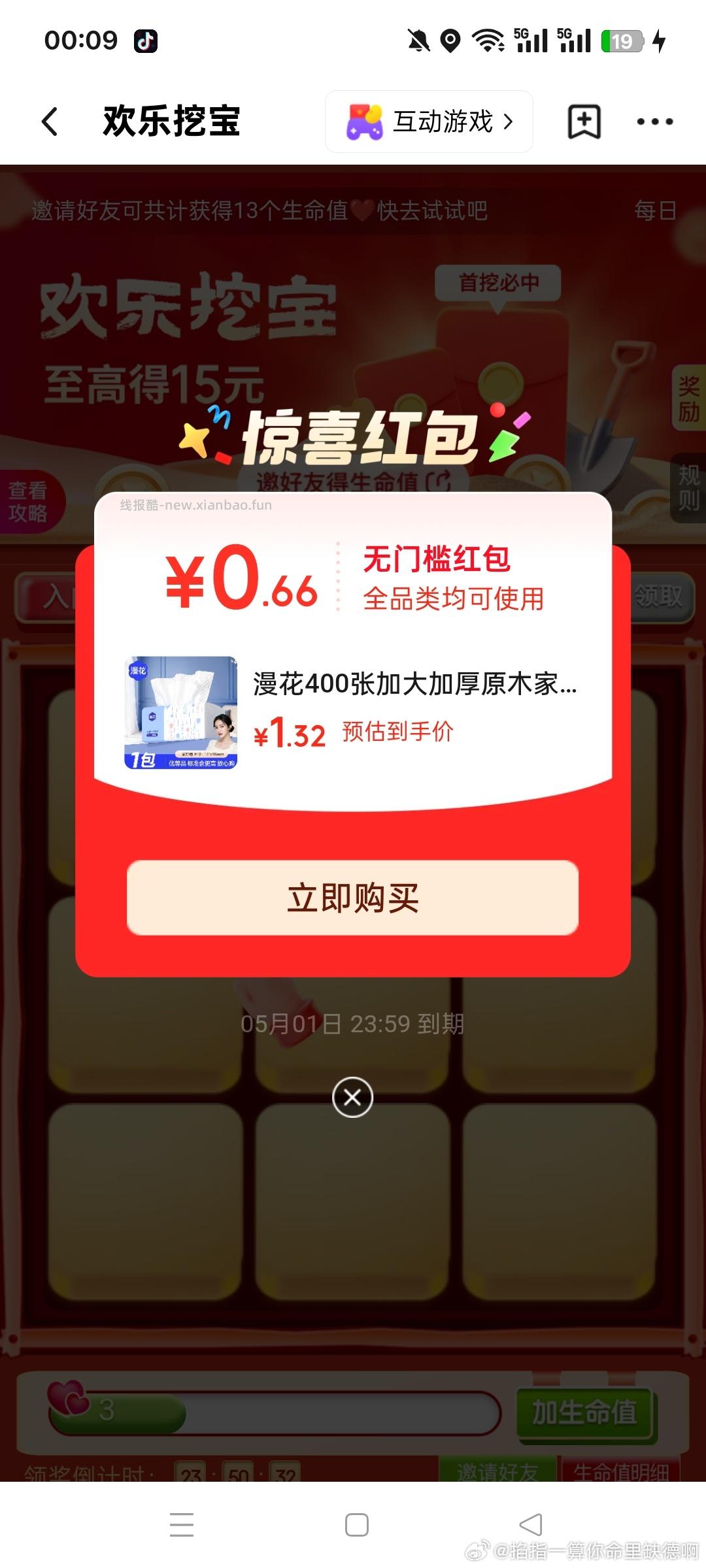Click the heart life value progress bar

(x=275, y=1413)
